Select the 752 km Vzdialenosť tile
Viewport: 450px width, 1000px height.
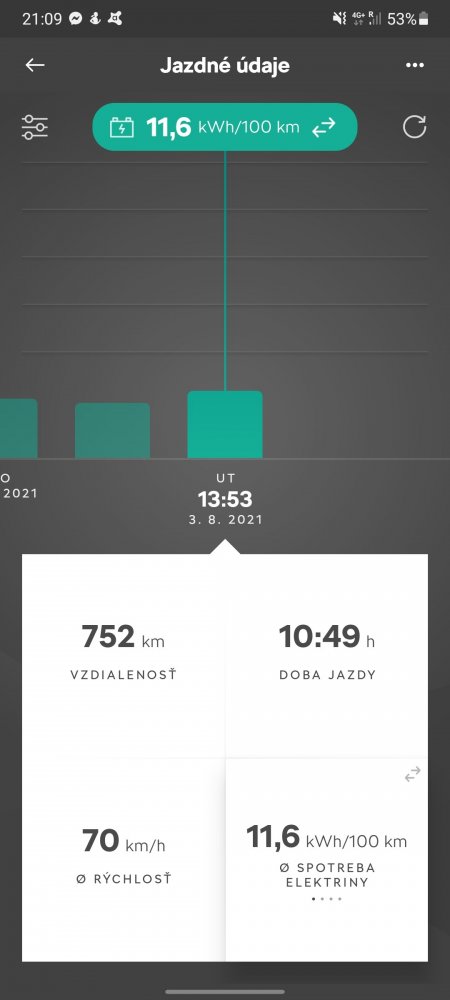coord(123,656)
